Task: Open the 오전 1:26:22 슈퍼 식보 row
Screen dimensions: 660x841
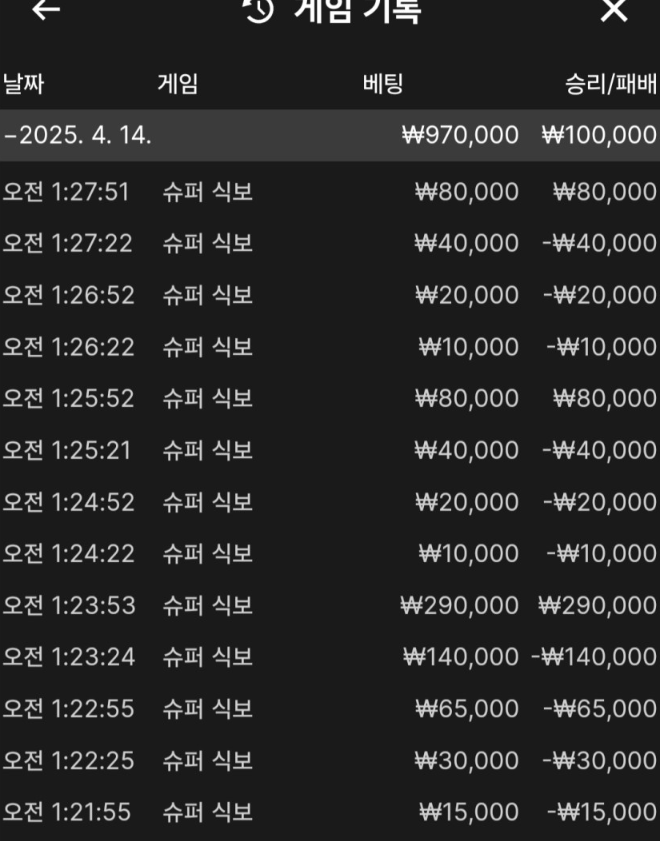Action: 330,347
